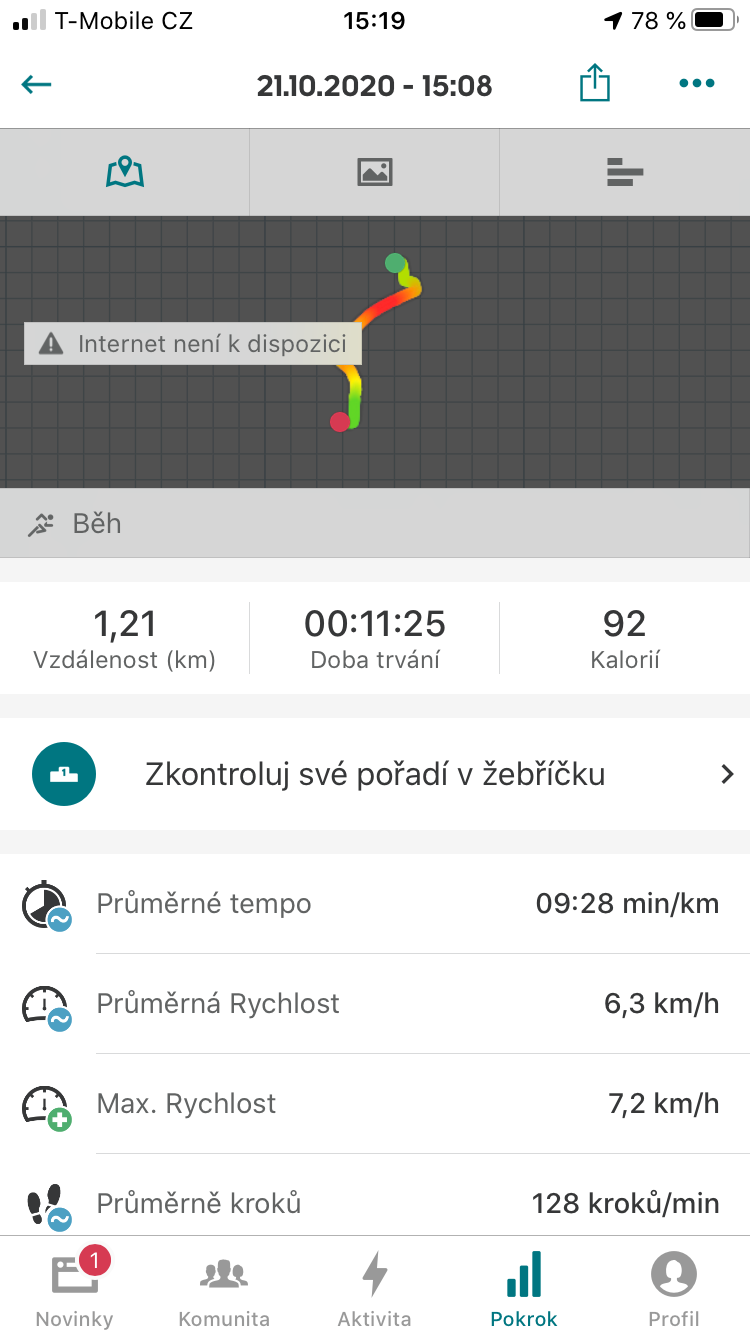
Task: Go to the Aktivita tab
Action: click(x=375, y=1287)
